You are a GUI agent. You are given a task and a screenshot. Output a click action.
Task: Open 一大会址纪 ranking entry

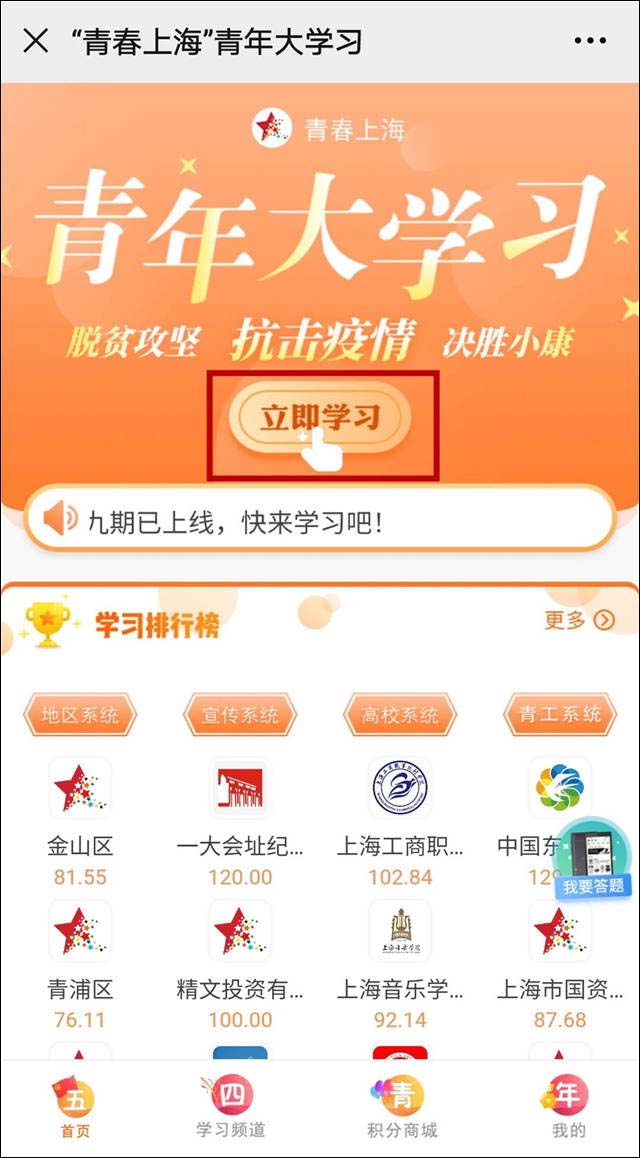[x=240, y=790]
